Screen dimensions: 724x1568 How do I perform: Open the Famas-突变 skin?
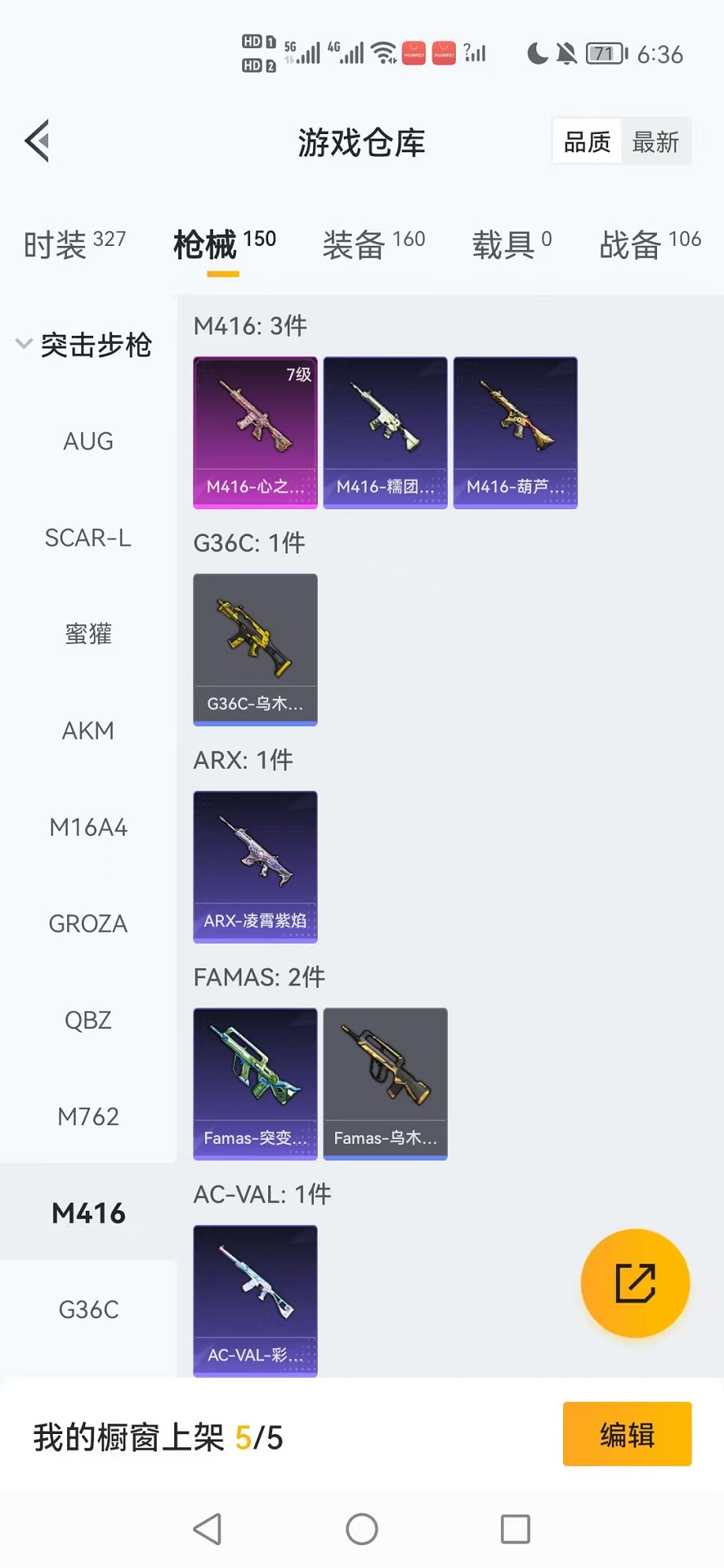255,1083
